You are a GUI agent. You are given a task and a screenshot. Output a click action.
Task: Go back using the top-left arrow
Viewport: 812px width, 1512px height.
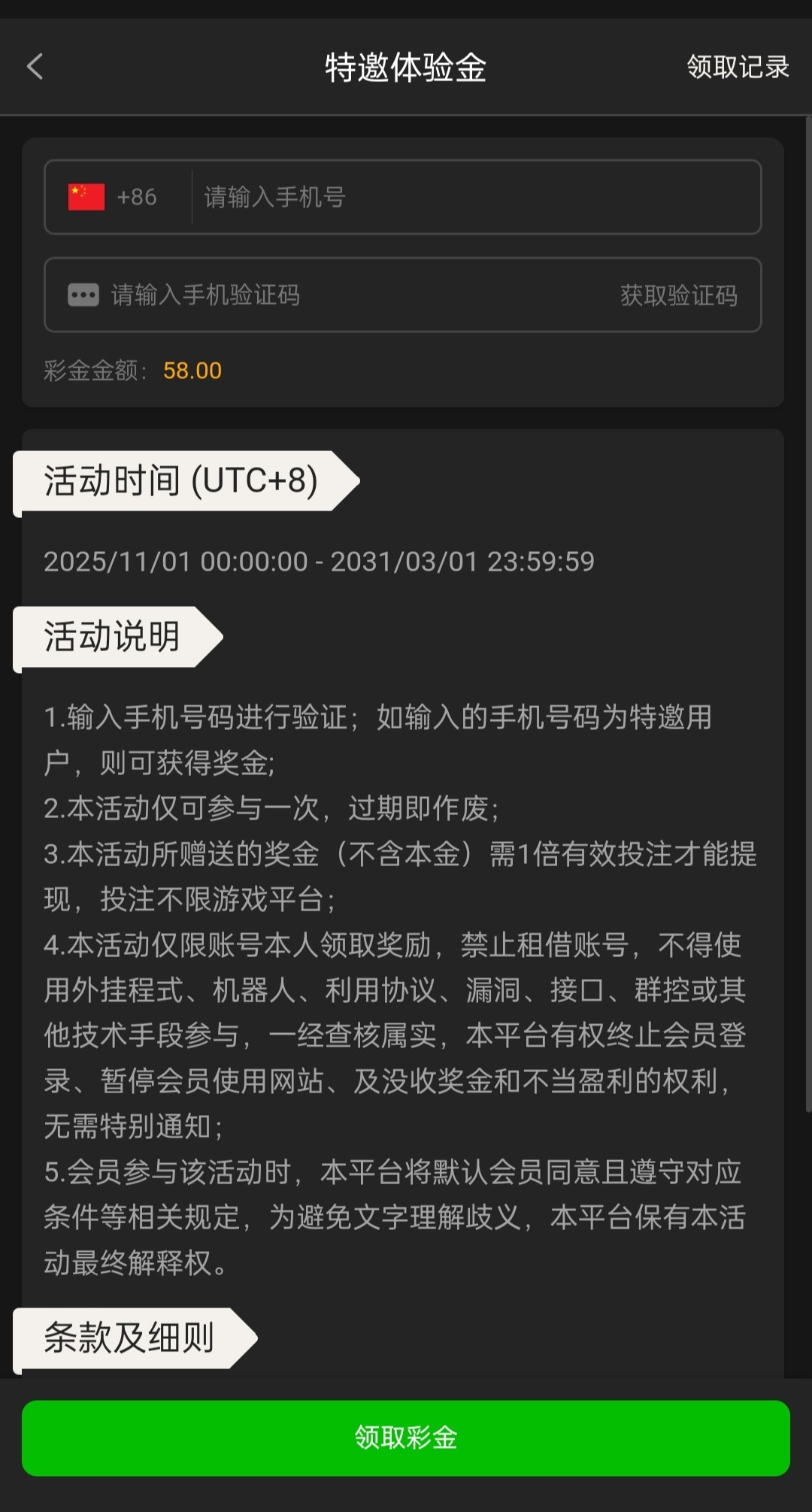pyautogui.click(x=35, y=67)
